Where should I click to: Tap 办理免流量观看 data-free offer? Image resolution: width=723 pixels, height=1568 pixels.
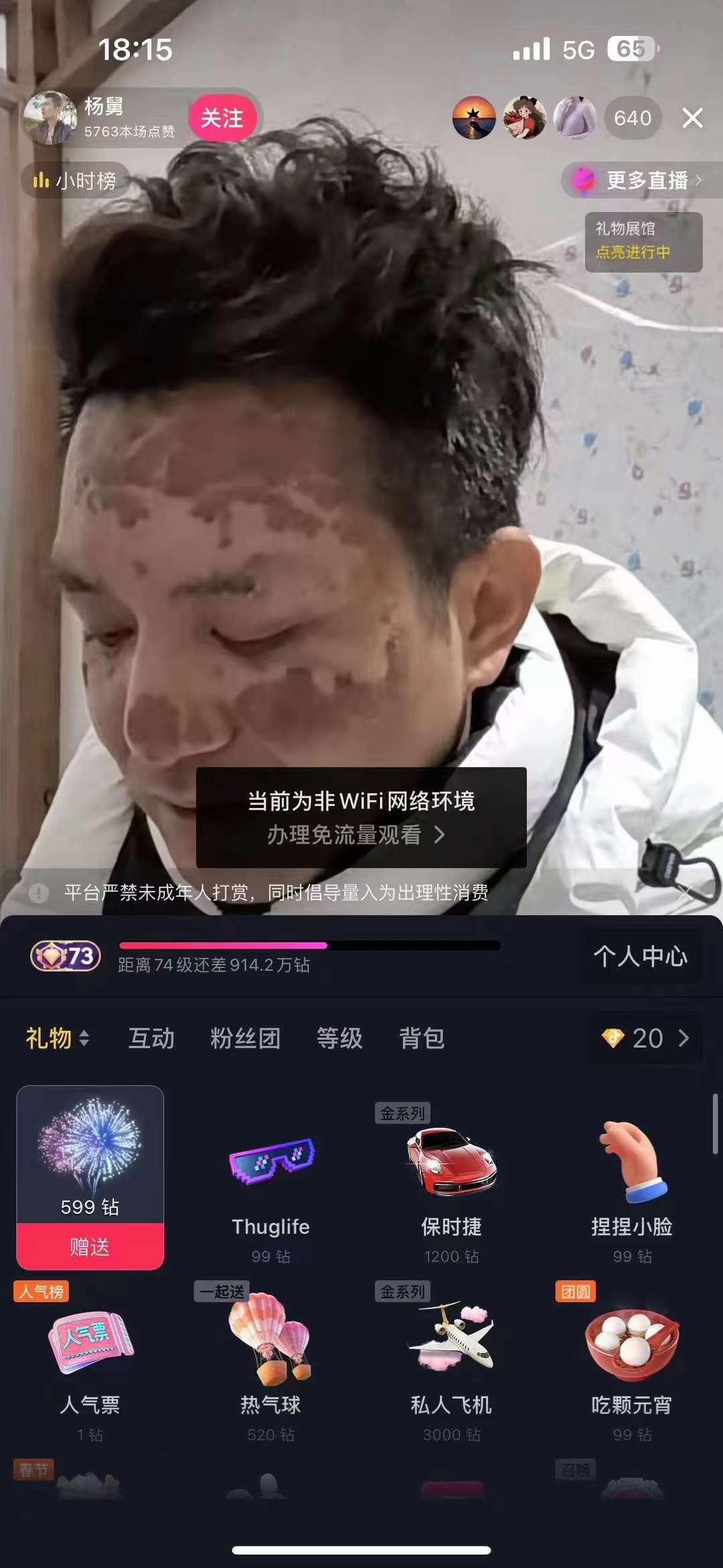click(x=355, y=835)
